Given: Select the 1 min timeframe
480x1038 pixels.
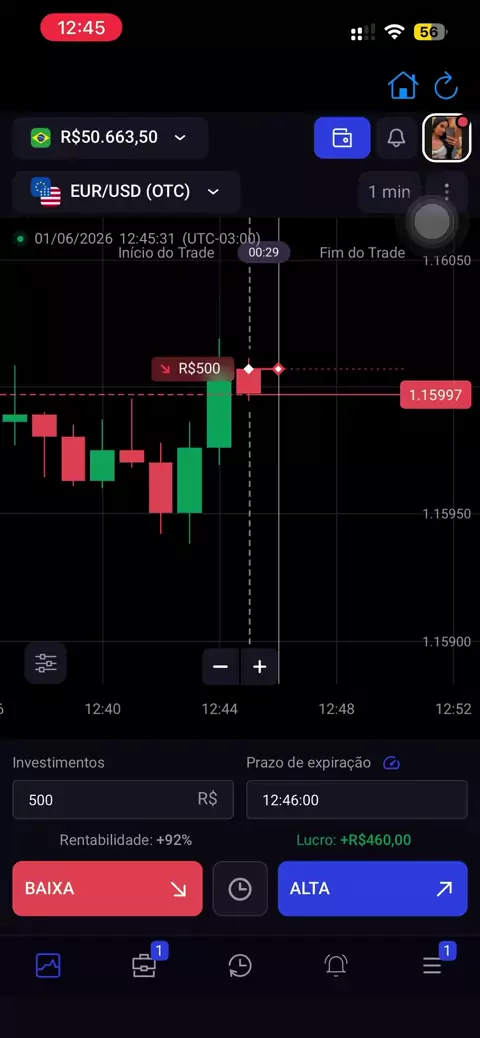Looking at the screenshot, I should (x=389, y=192).
